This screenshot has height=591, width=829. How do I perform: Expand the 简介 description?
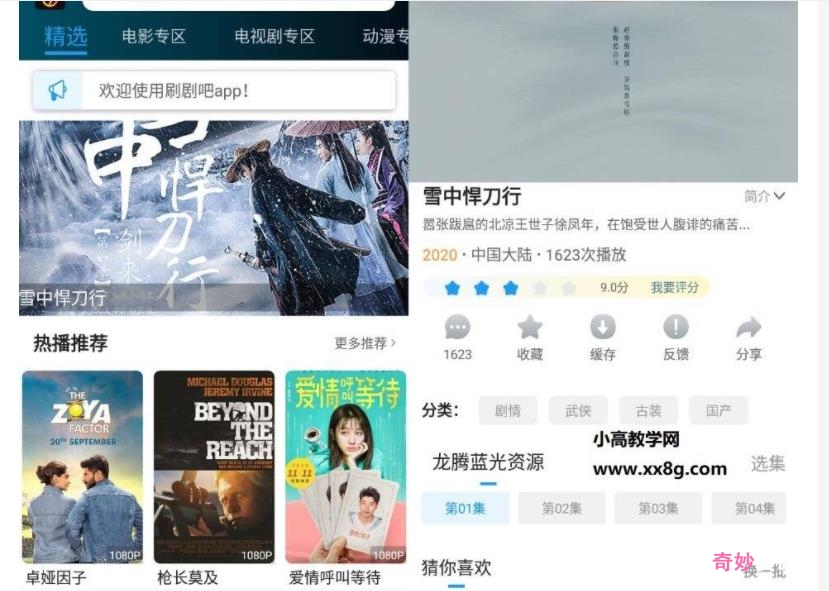click(764, 196)
